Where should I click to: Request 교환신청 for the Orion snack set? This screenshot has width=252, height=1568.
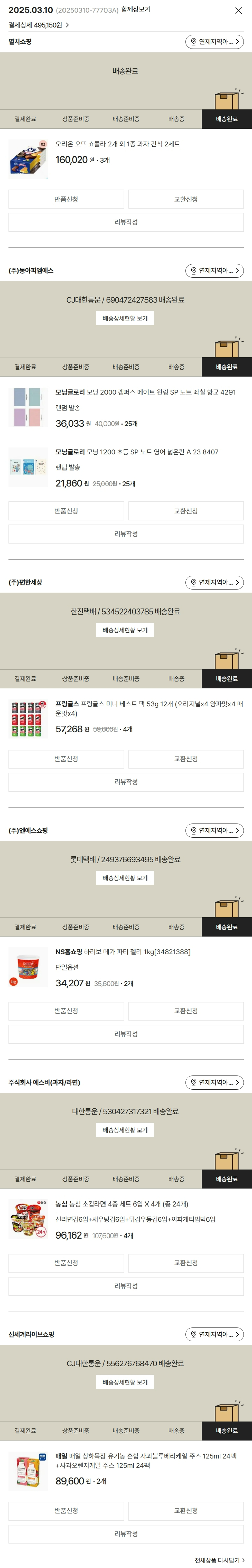click(x=186, y=199)
